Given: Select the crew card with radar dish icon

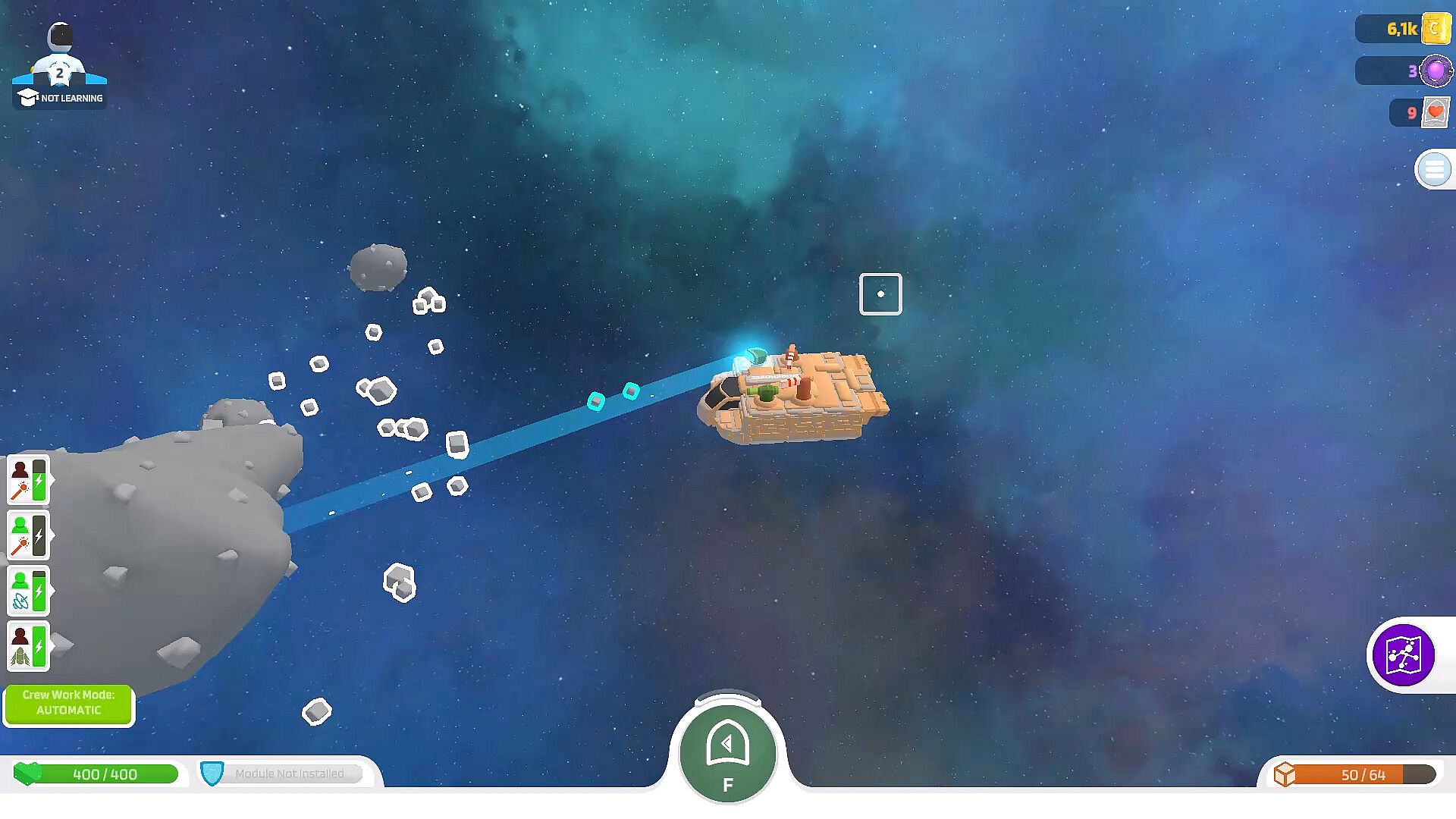Looking at the screenshot, I should point(28,591).
